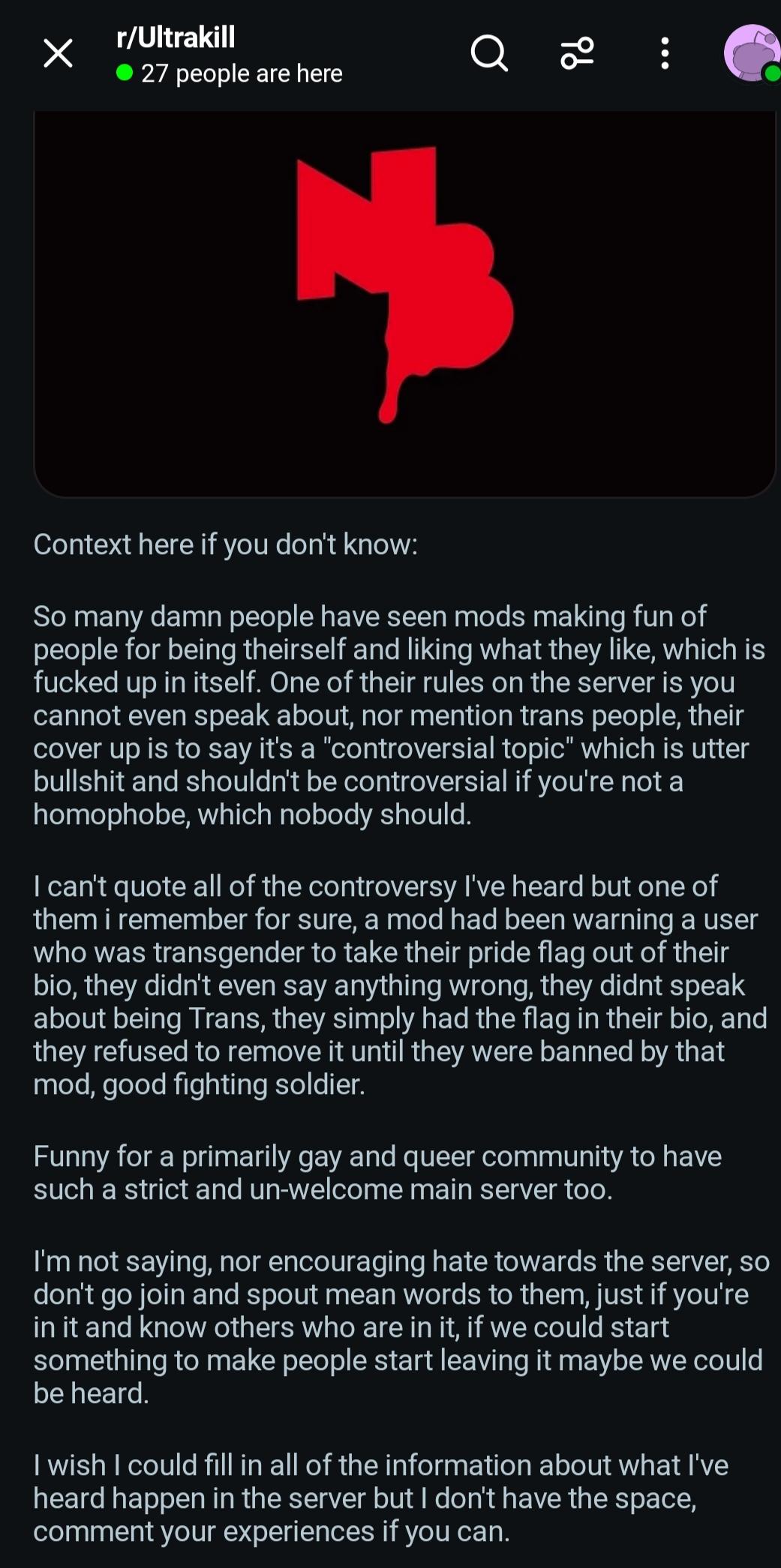The width and height of the screenshot is (781, 1568).
Task: Open your profile avatar menu
Action: coord(751,54)
